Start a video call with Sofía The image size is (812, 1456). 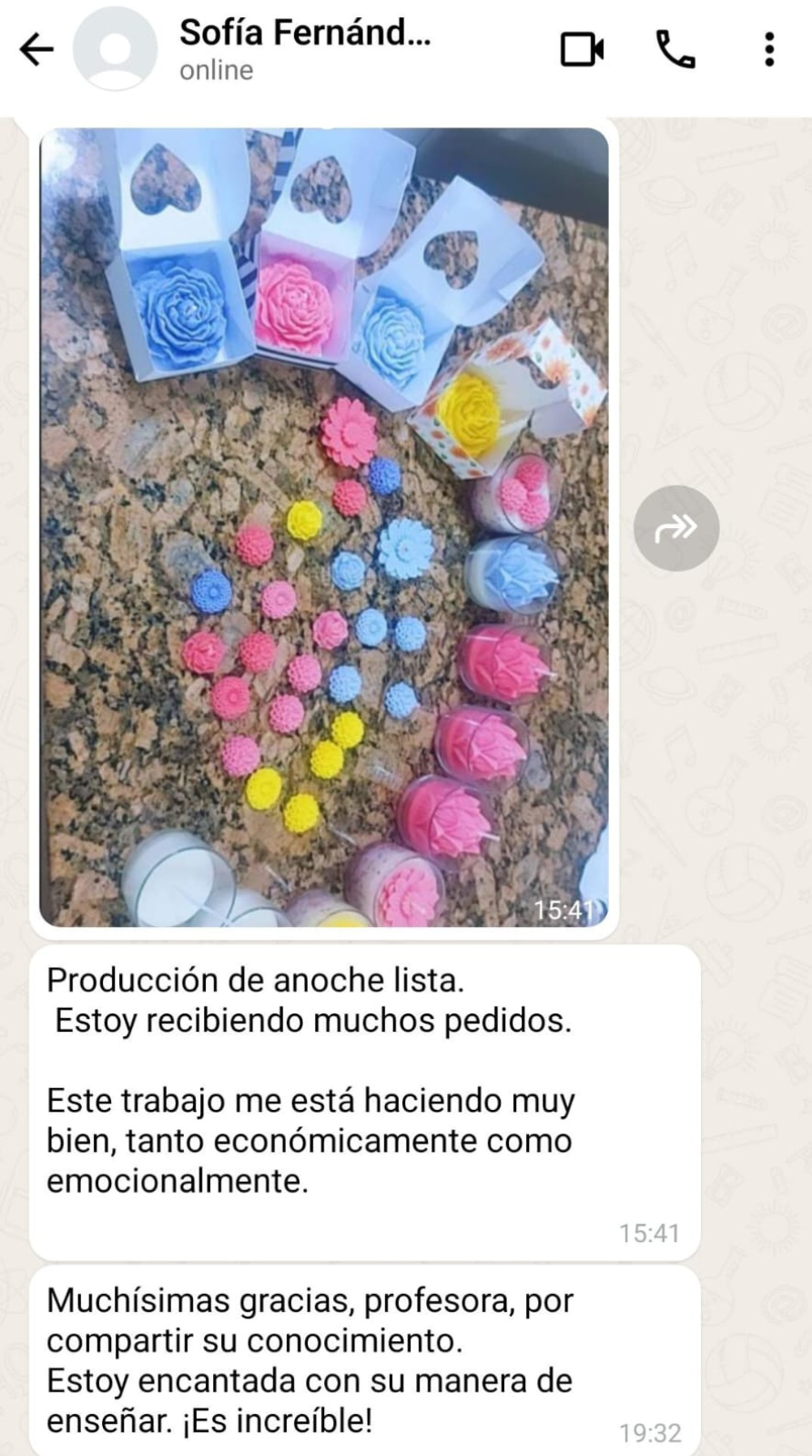point(582,49)
